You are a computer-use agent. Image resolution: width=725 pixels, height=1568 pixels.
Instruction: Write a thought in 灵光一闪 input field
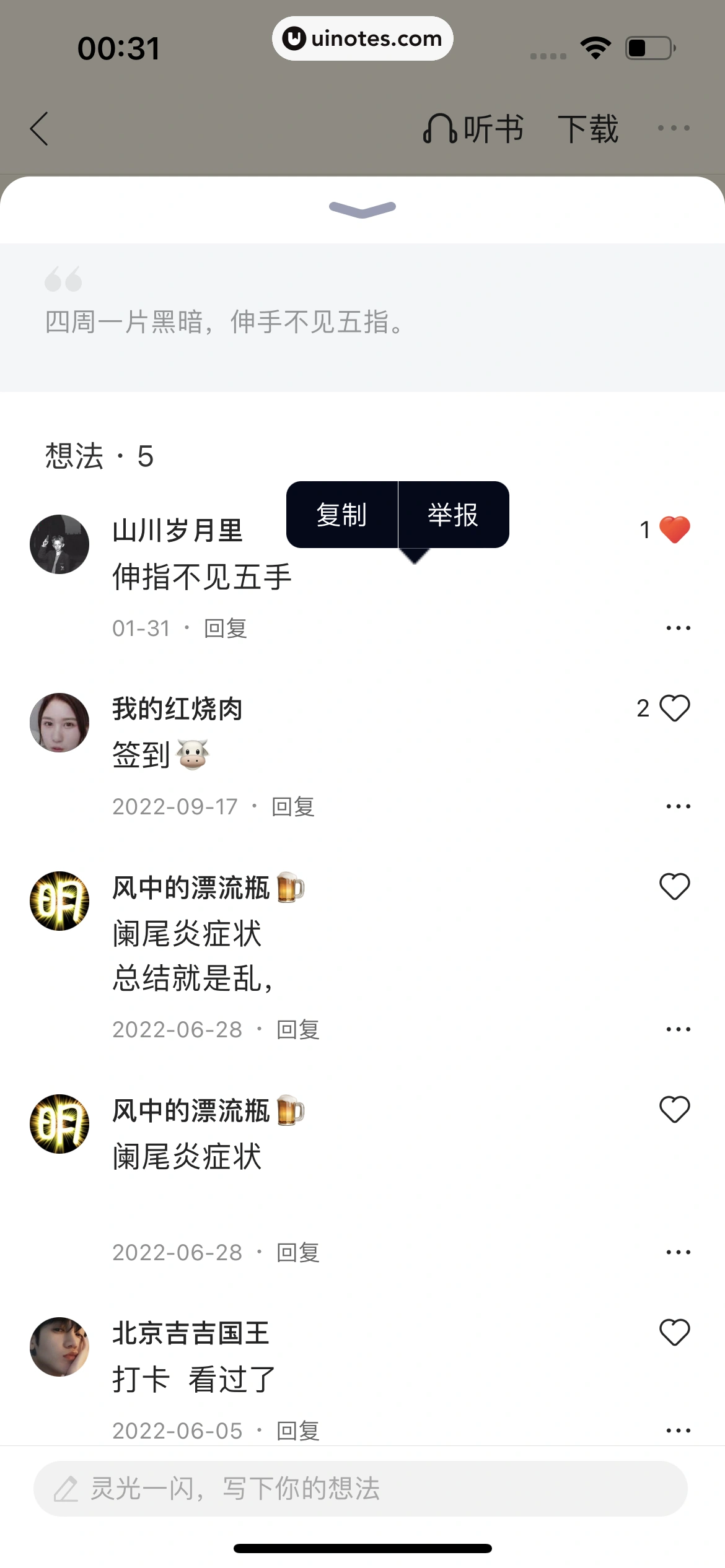click(x=361, y=1489)
